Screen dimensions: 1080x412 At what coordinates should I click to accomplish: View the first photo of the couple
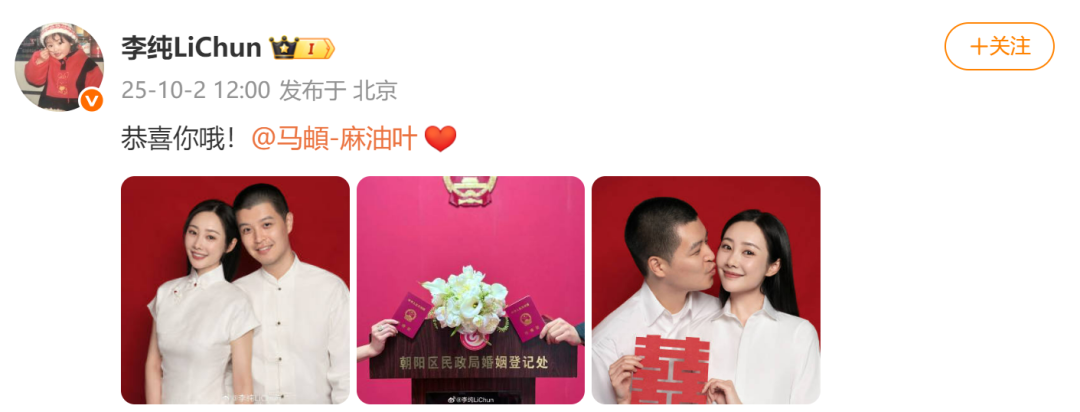pyautogui.click(x=235, y=290)
